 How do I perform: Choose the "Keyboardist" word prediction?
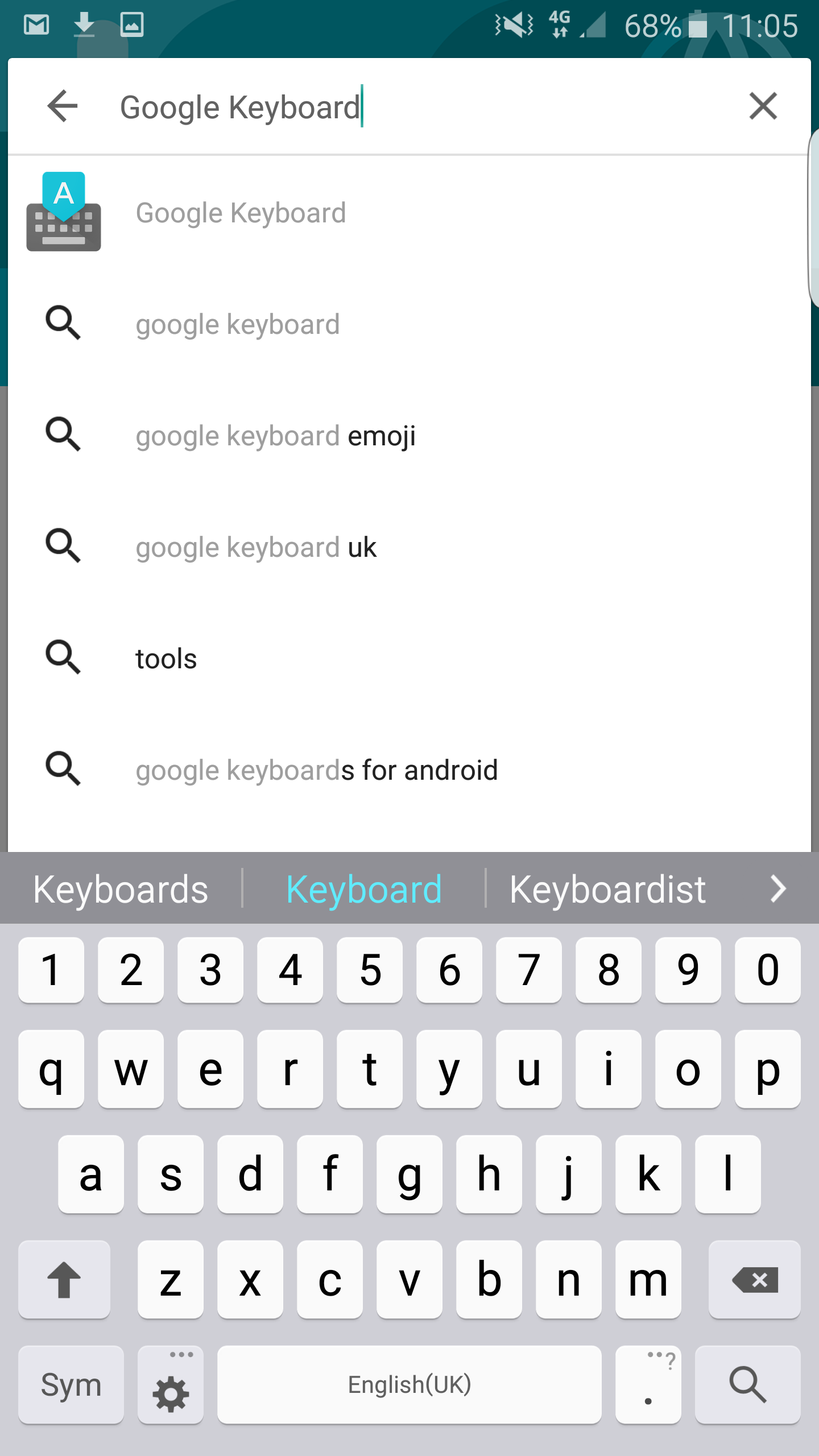(x=607, y=889)
